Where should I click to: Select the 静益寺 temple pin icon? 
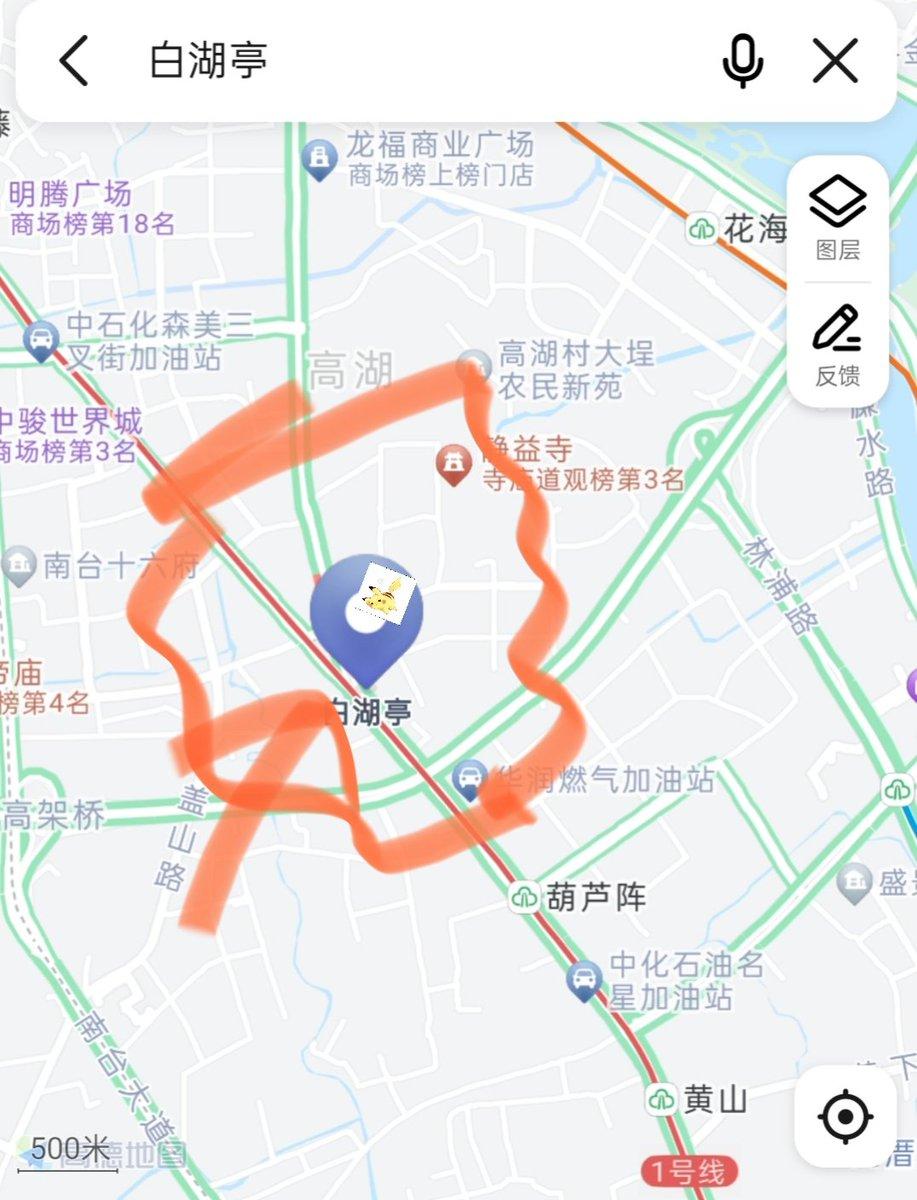point(453,462)
